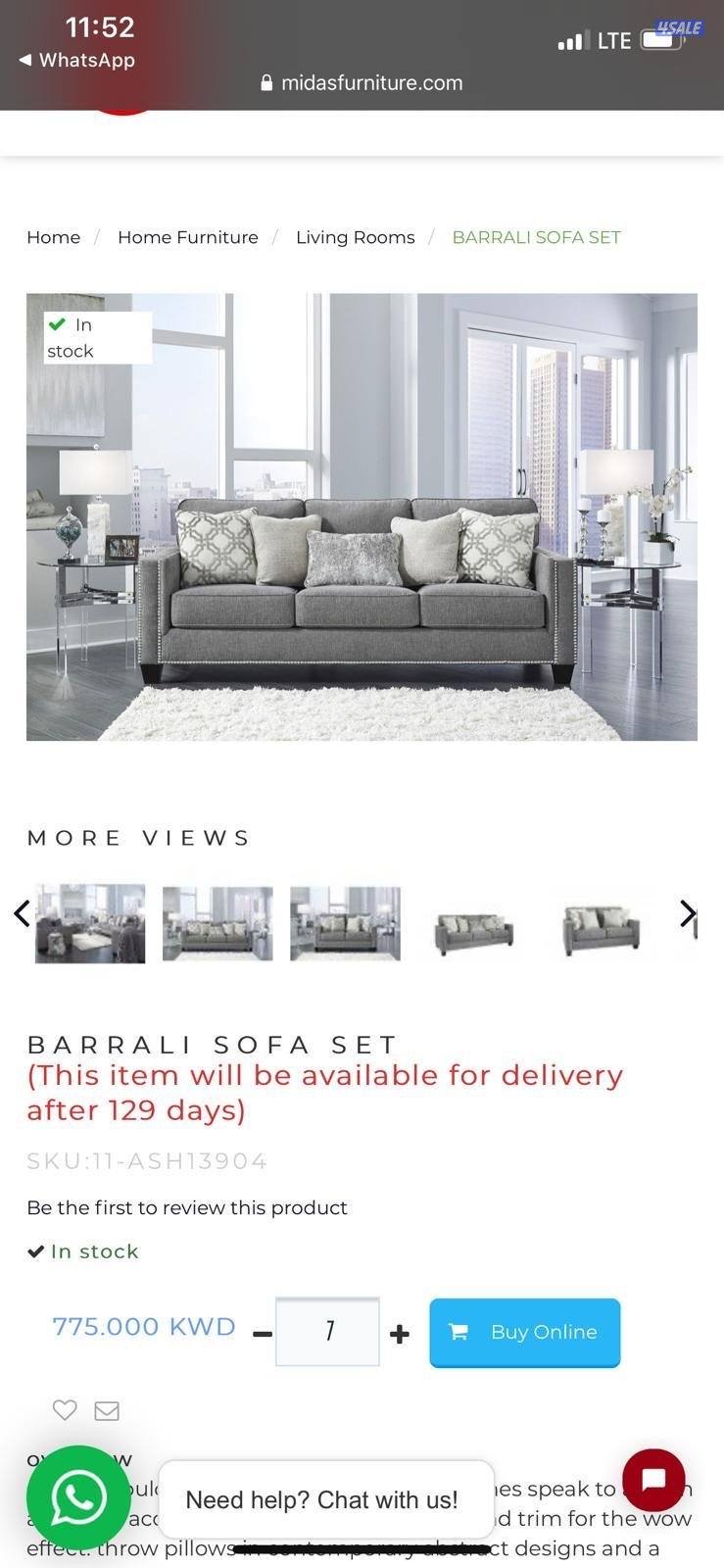
Task: Return to WhatsApp via back link
Action: click(x=76, y=60)
